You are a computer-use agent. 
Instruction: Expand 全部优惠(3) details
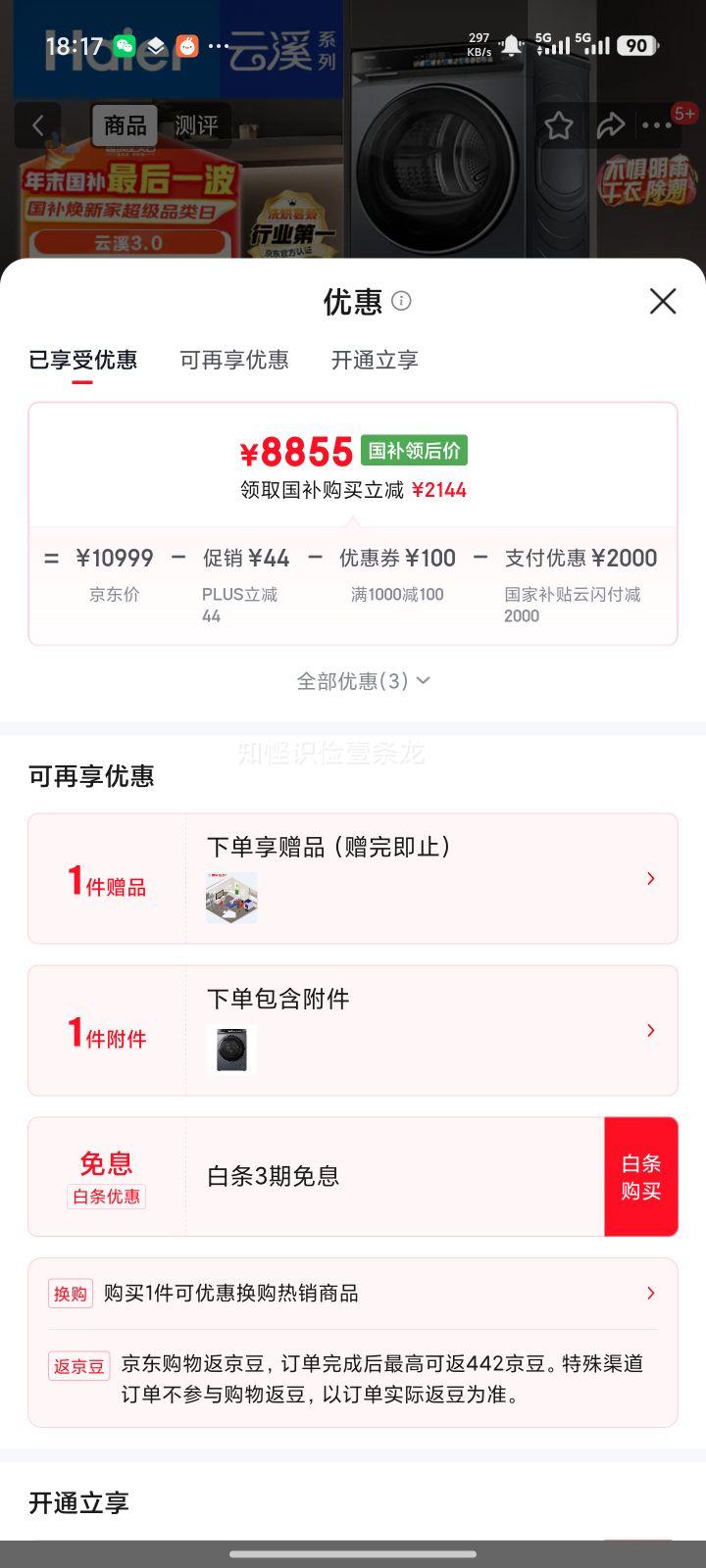tap(362, 679)
